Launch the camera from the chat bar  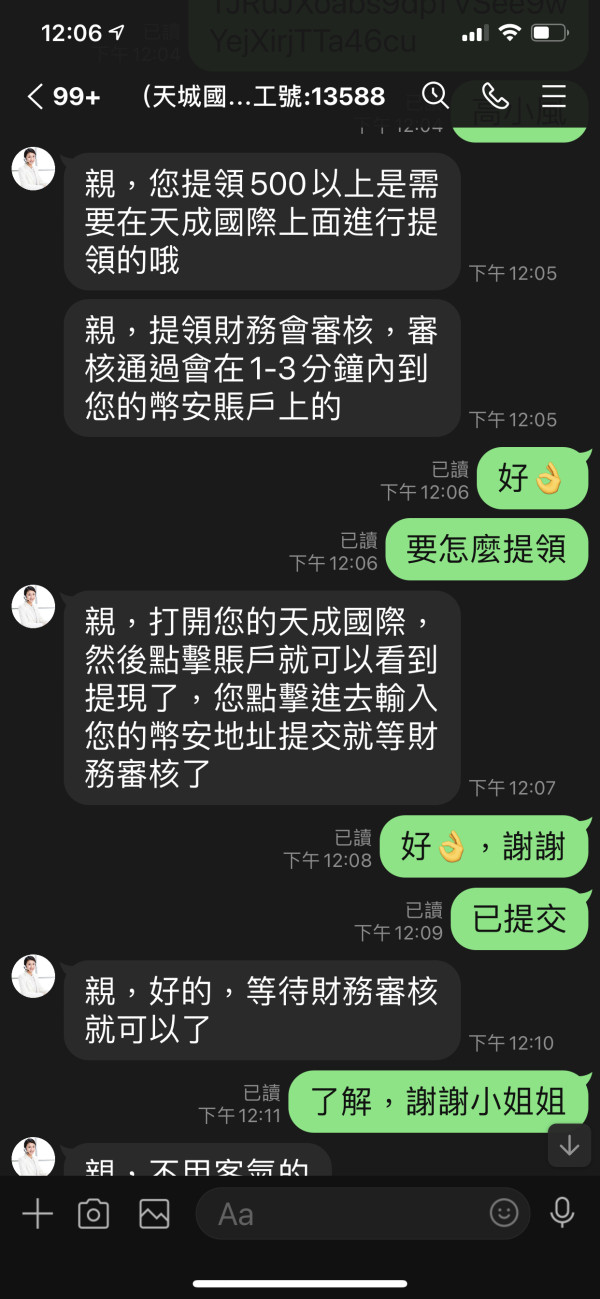[x=94, y=1214]
